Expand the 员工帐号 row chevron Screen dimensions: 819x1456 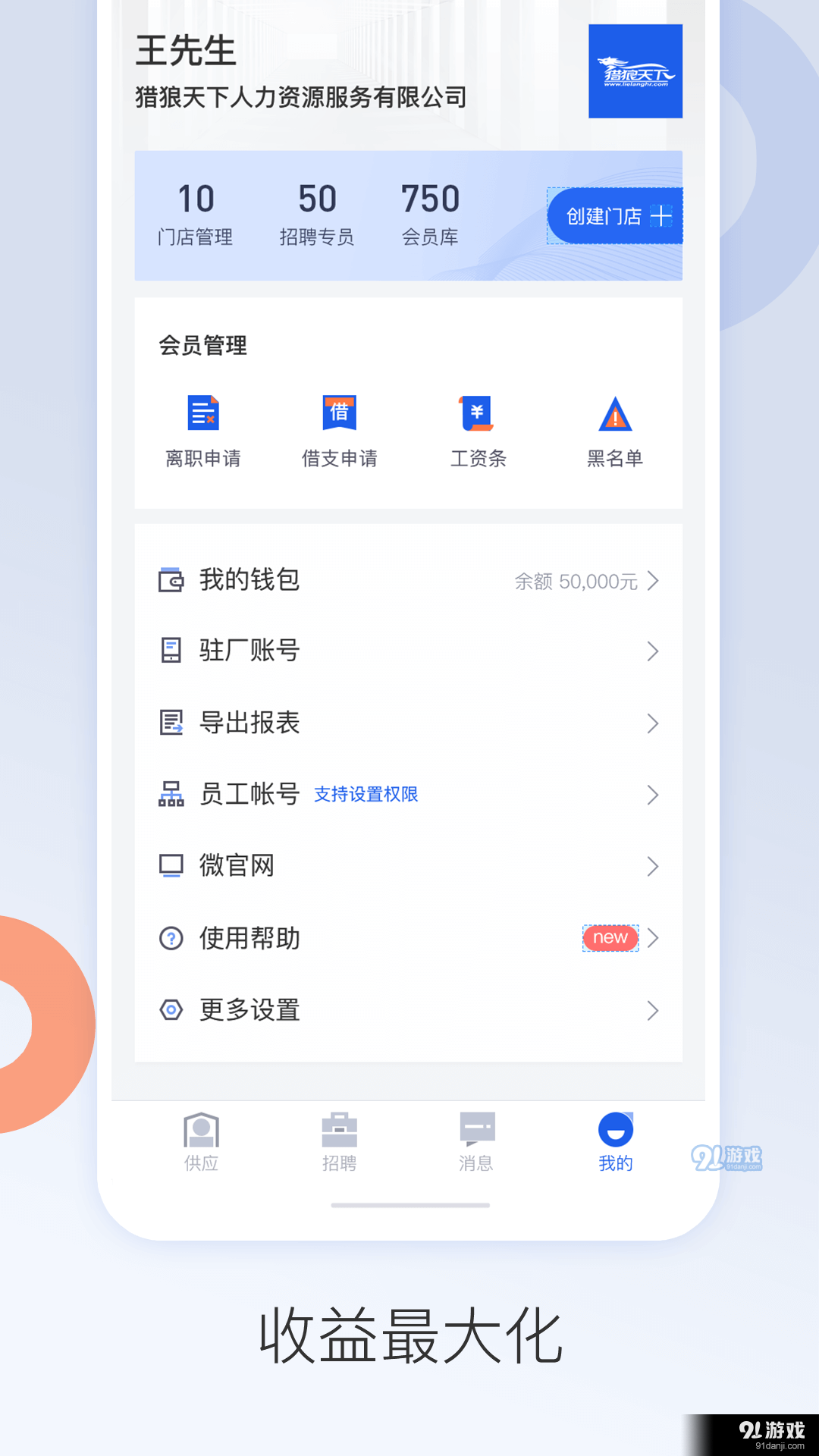(x=653, y=795)
